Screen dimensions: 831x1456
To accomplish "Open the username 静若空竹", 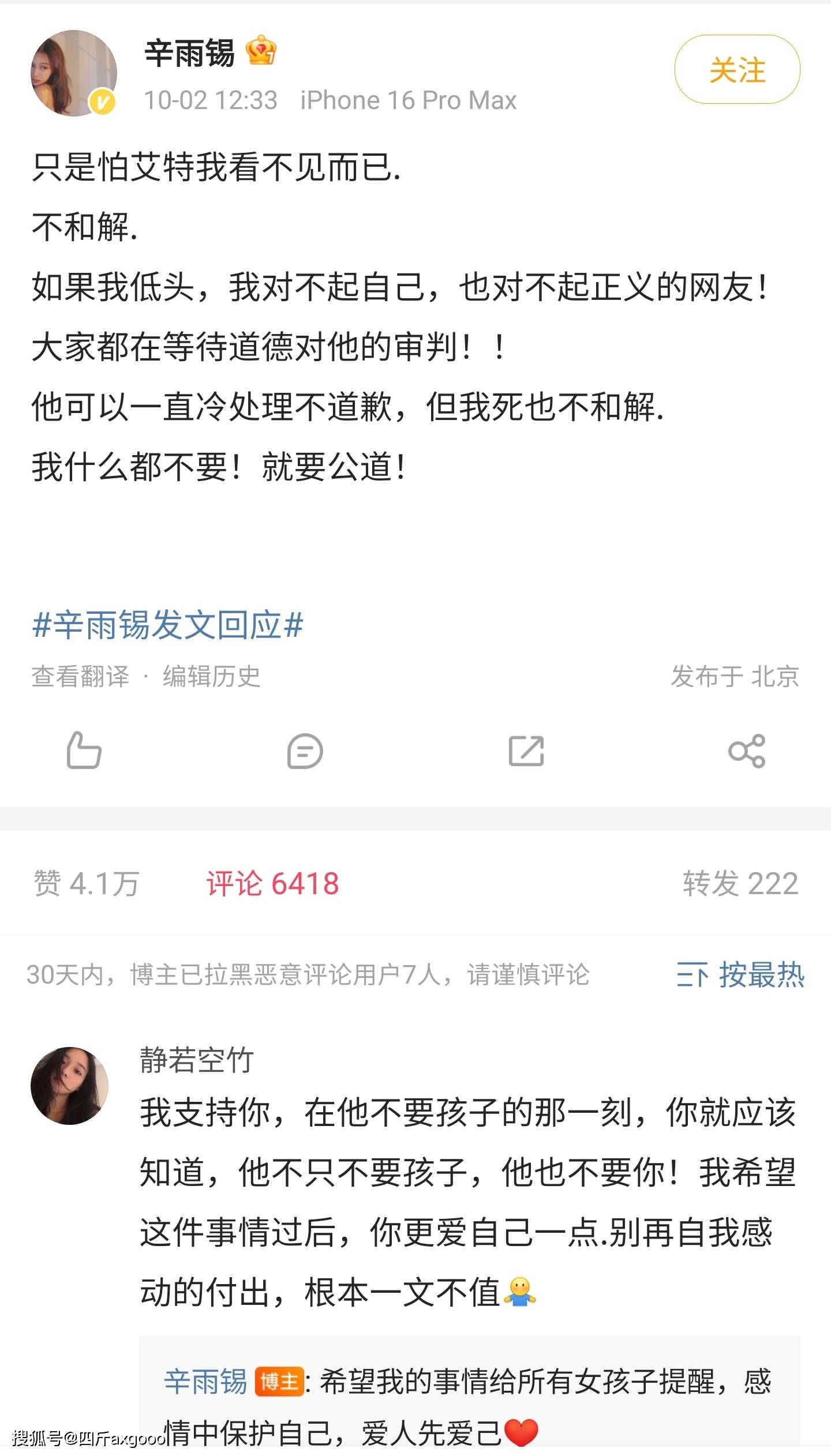I will click(x=197, y=1060).
